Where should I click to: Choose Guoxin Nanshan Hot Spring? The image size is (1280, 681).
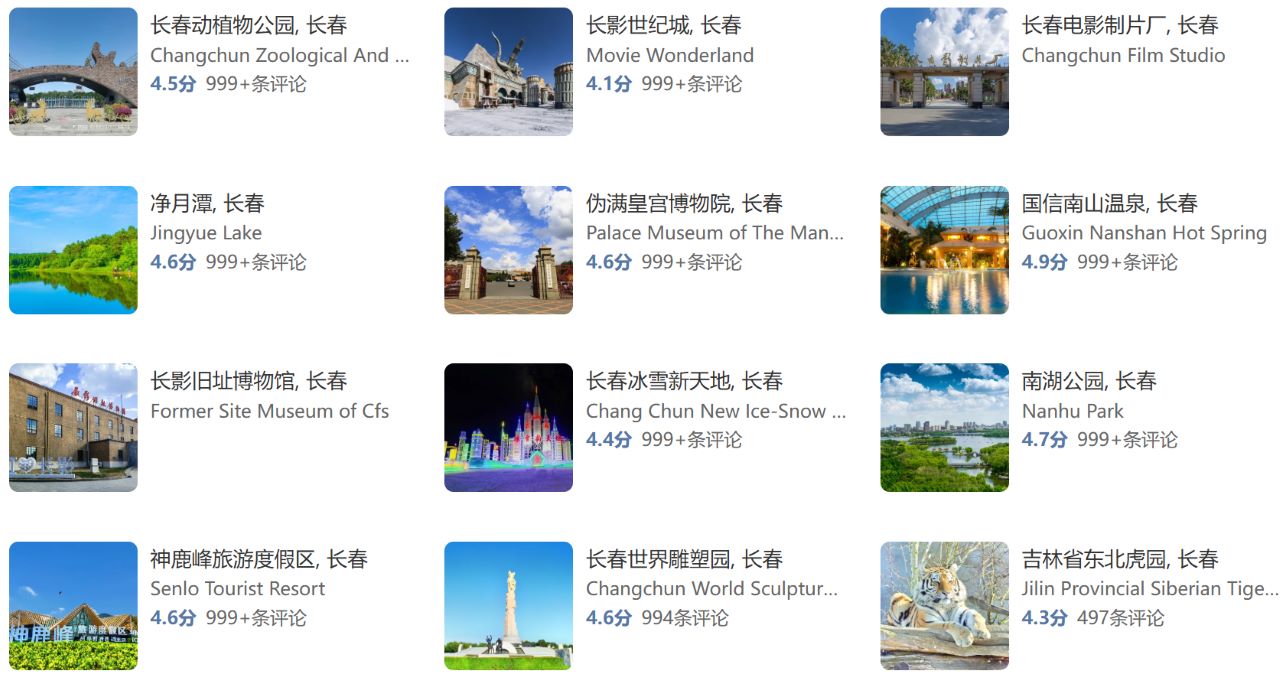click(x=1109, y=204)
